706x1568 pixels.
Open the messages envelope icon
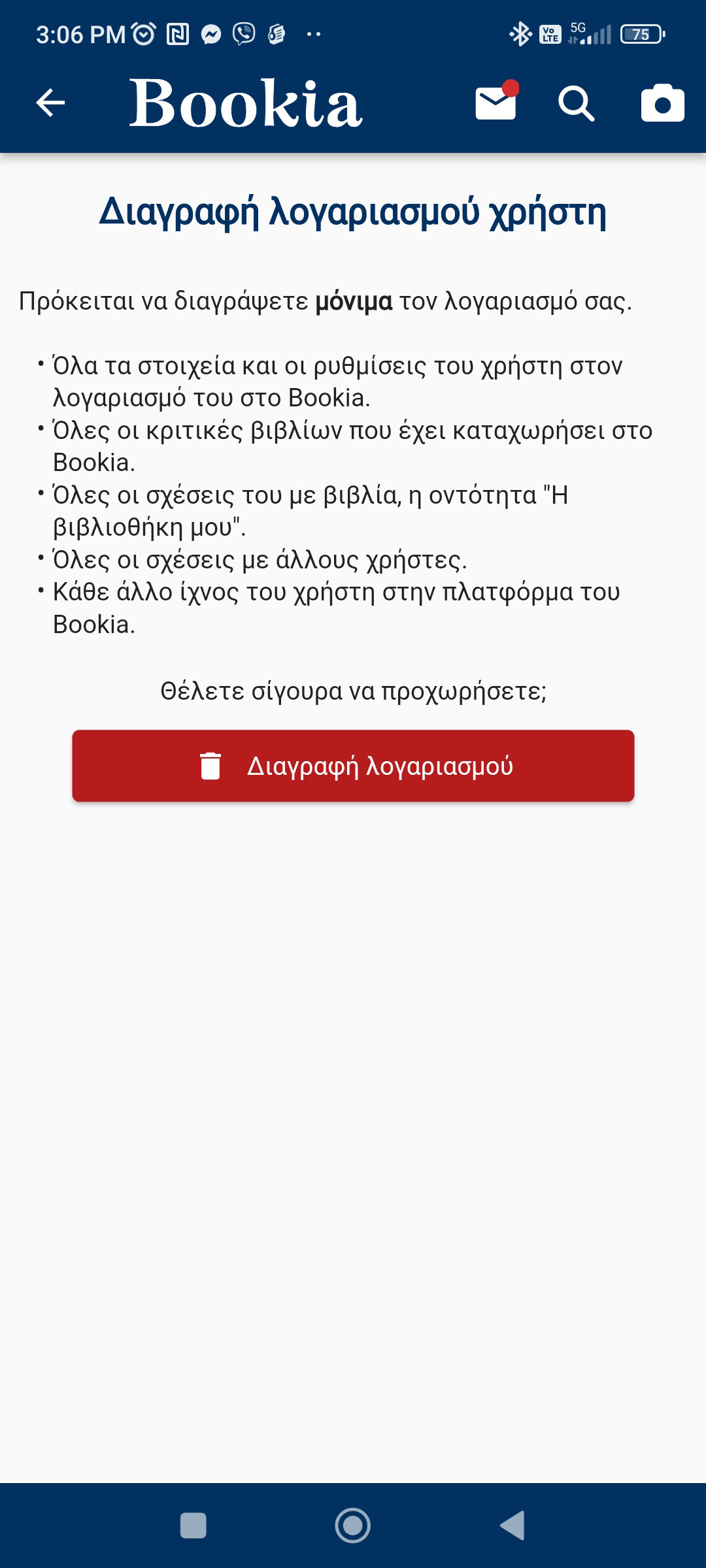click(x=496, y=103)
